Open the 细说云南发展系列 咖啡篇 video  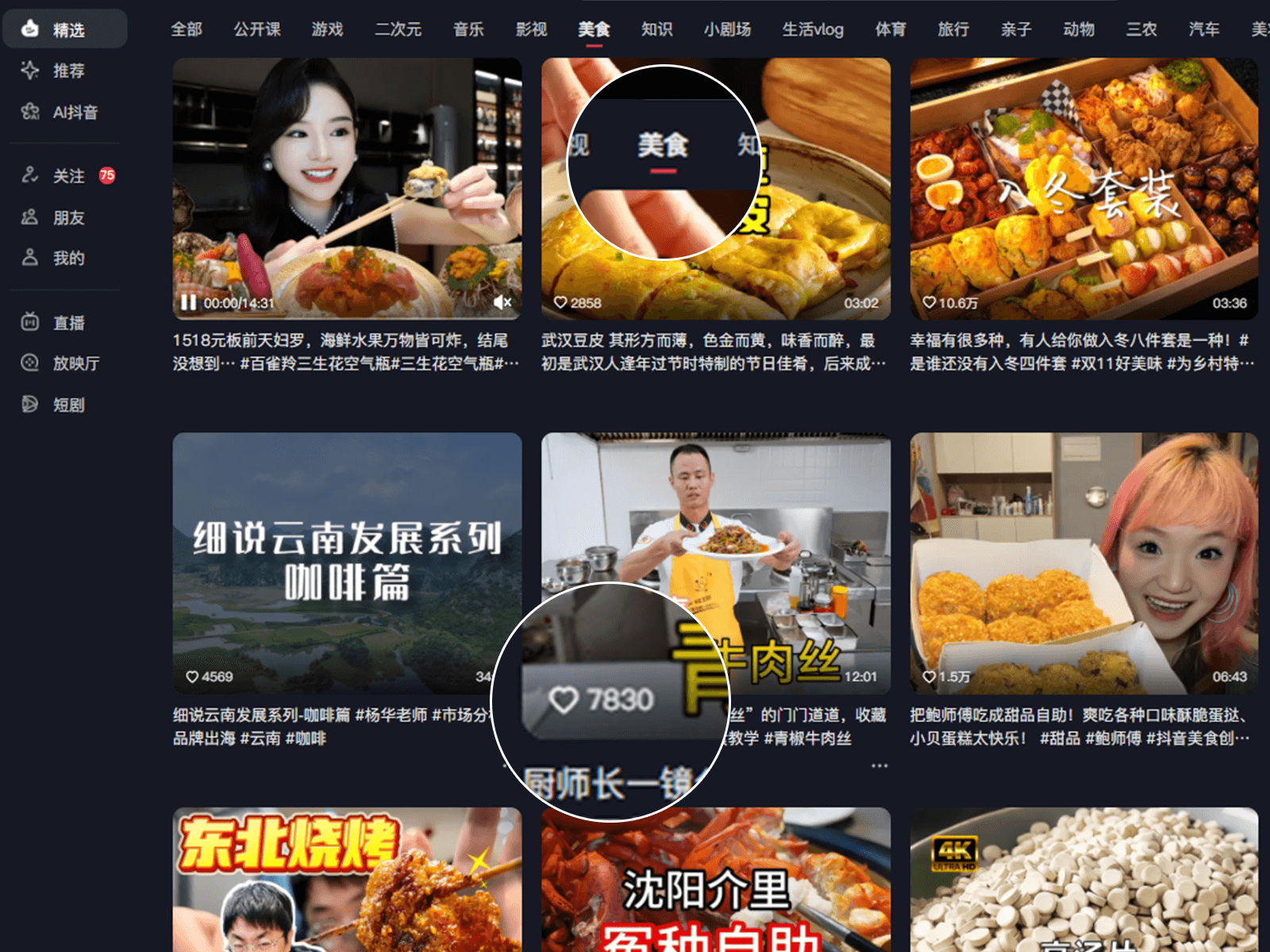[x=347, y=562]
